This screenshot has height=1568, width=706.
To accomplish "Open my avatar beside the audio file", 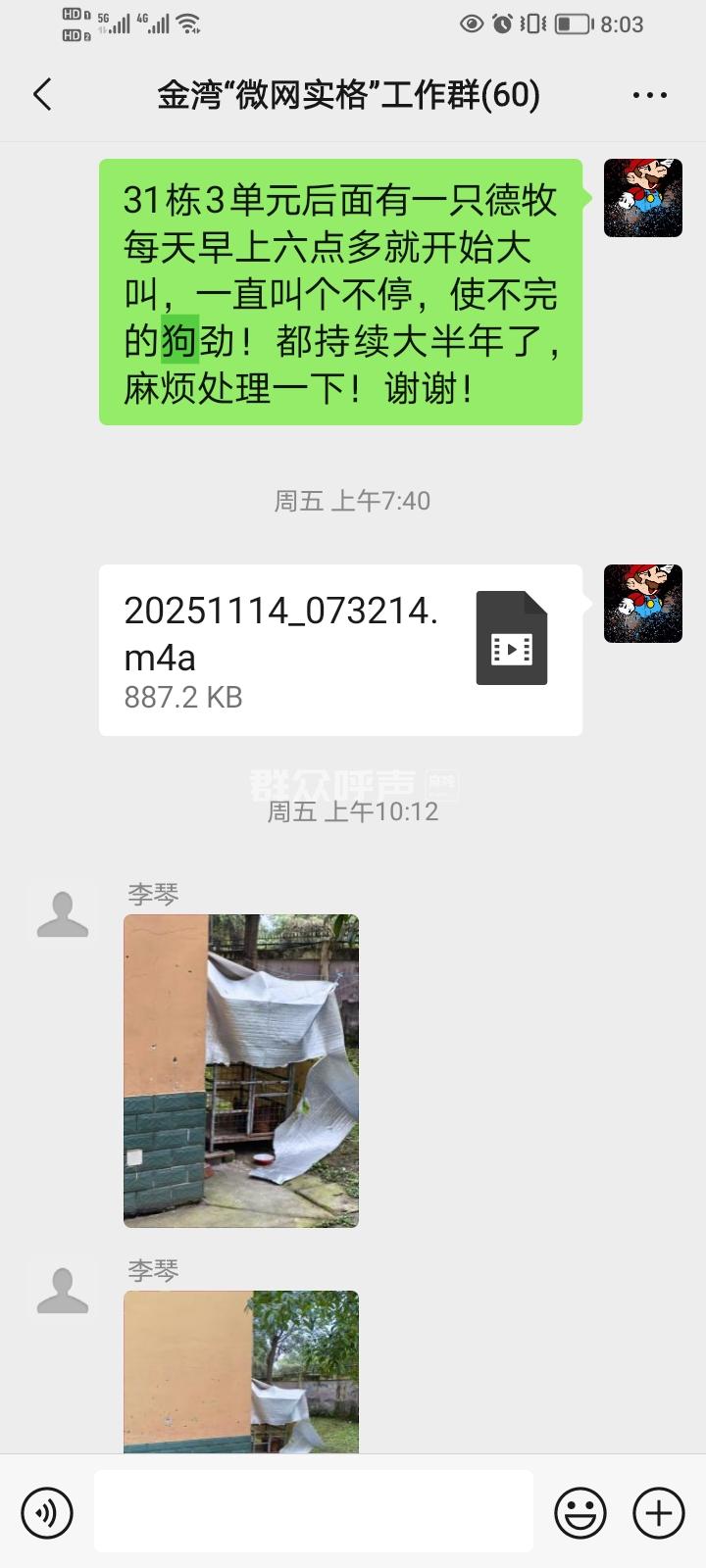I will pyautogui.click(x=642, y=604).
